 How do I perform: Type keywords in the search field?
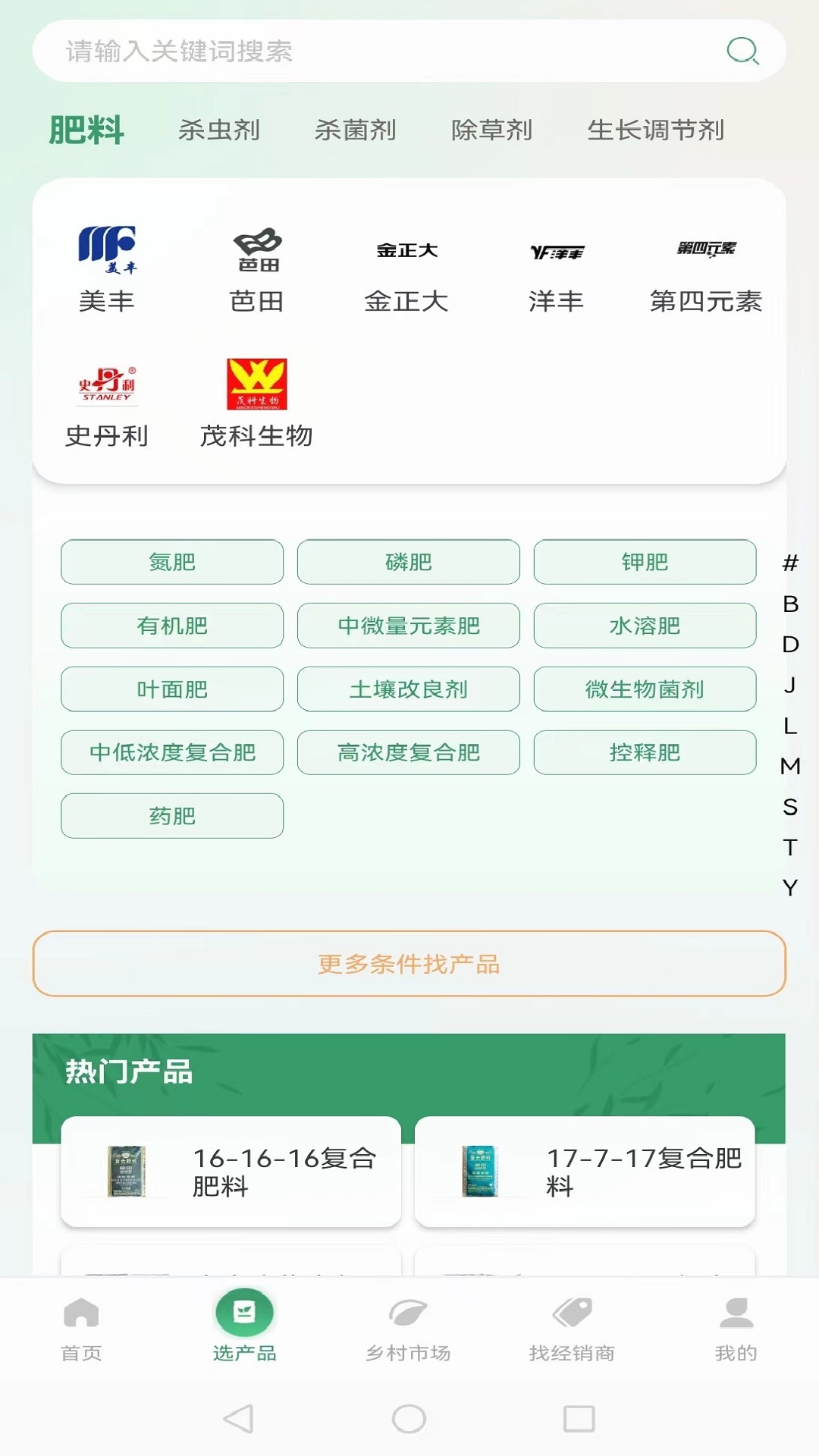(x=341, y=52)
